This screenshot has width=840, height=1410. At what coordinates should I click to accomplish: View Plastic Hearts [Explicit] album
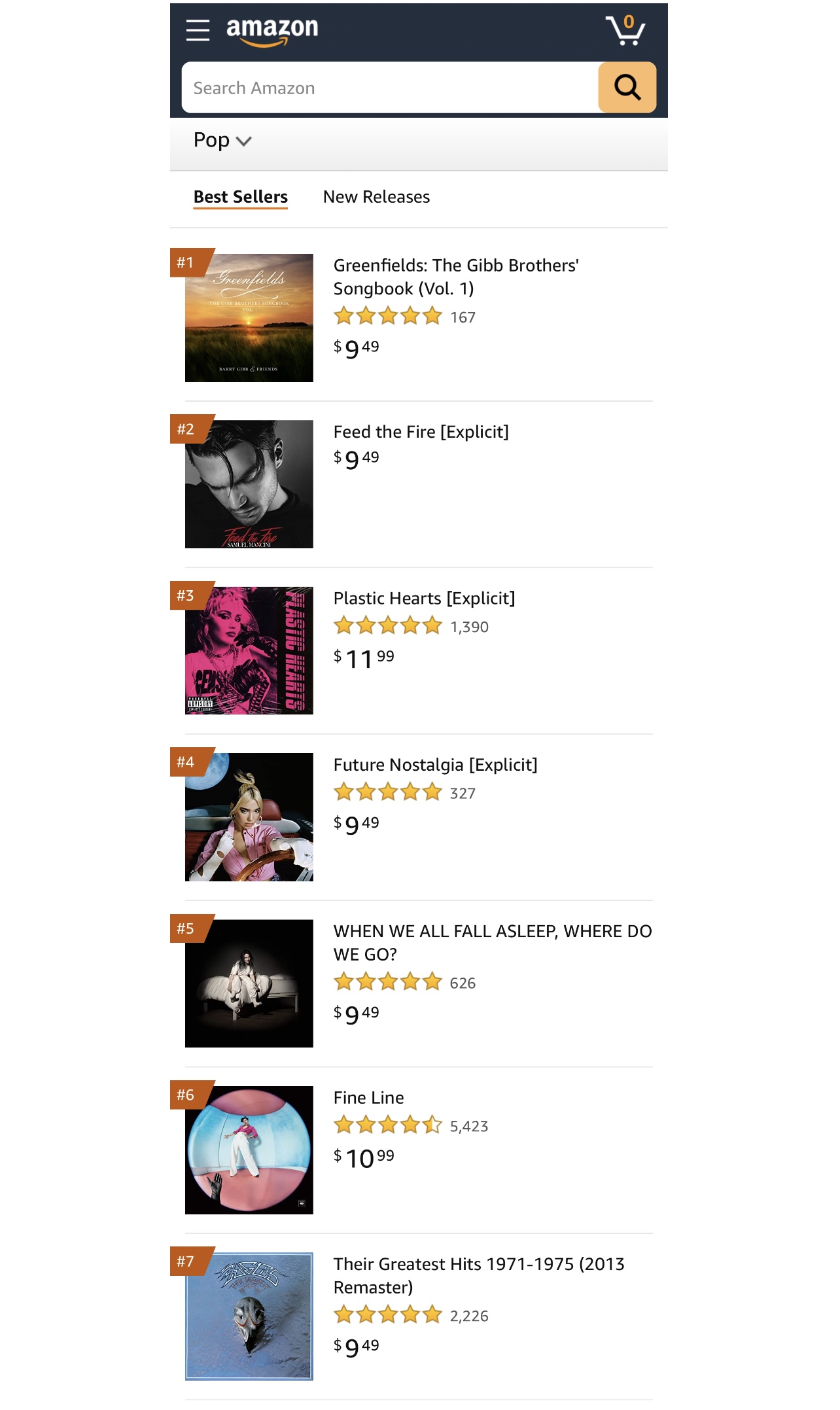point(424,598)
